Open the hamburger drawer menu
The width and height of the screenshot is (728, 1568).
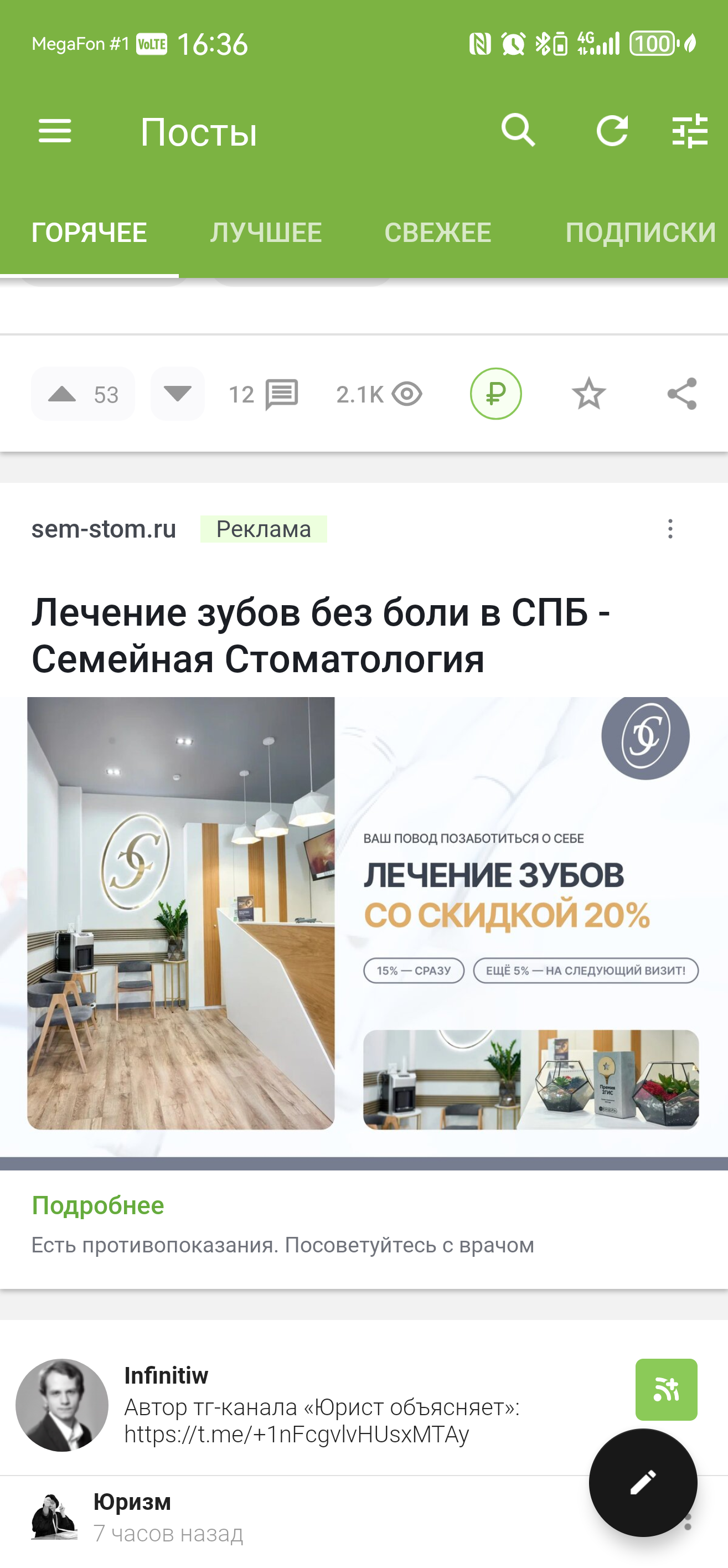55,131
